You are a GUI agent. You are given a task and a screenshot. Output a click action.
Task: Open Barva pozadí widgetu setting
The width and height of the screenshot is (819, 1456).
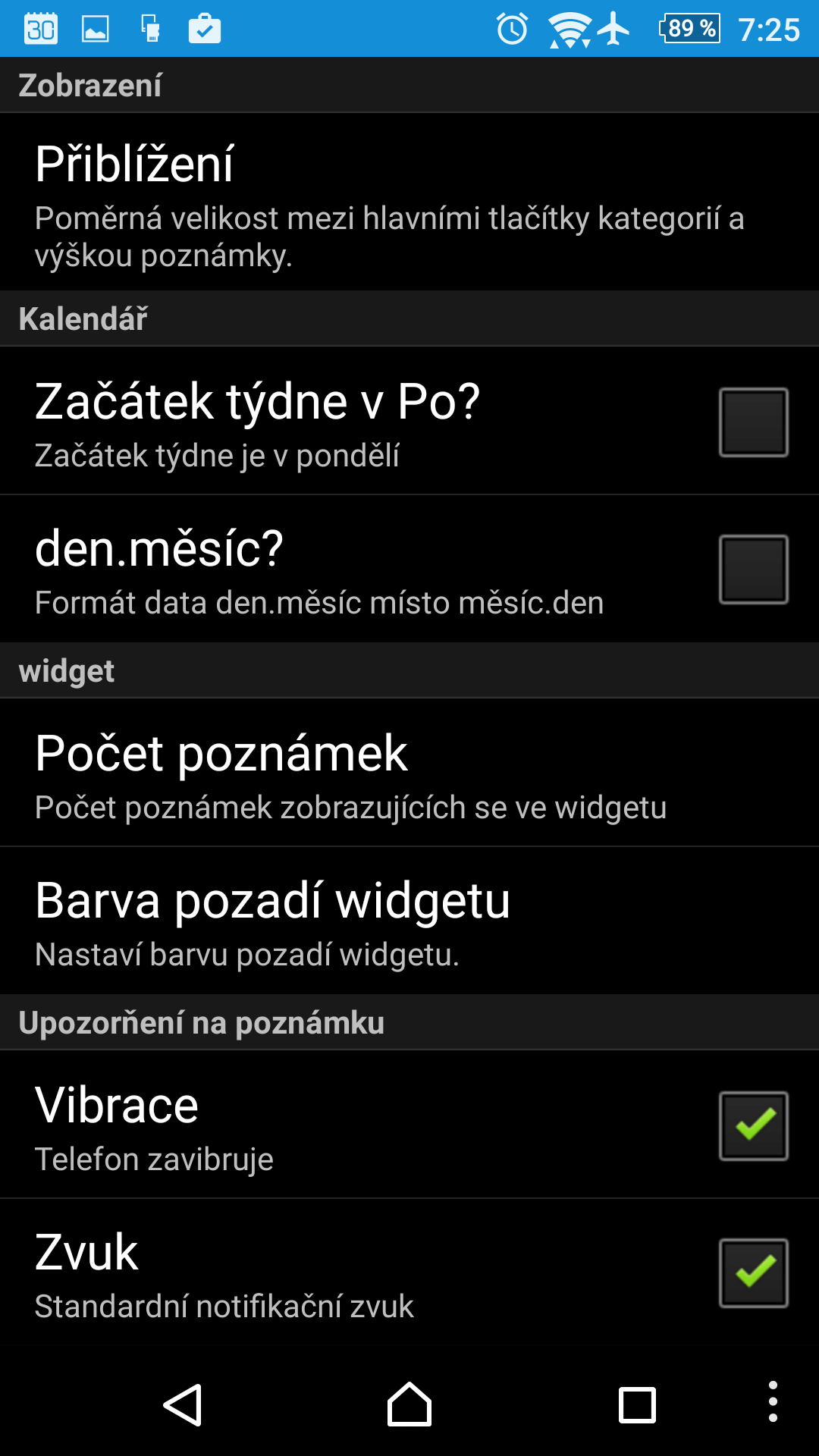click(x=409, y=921)
